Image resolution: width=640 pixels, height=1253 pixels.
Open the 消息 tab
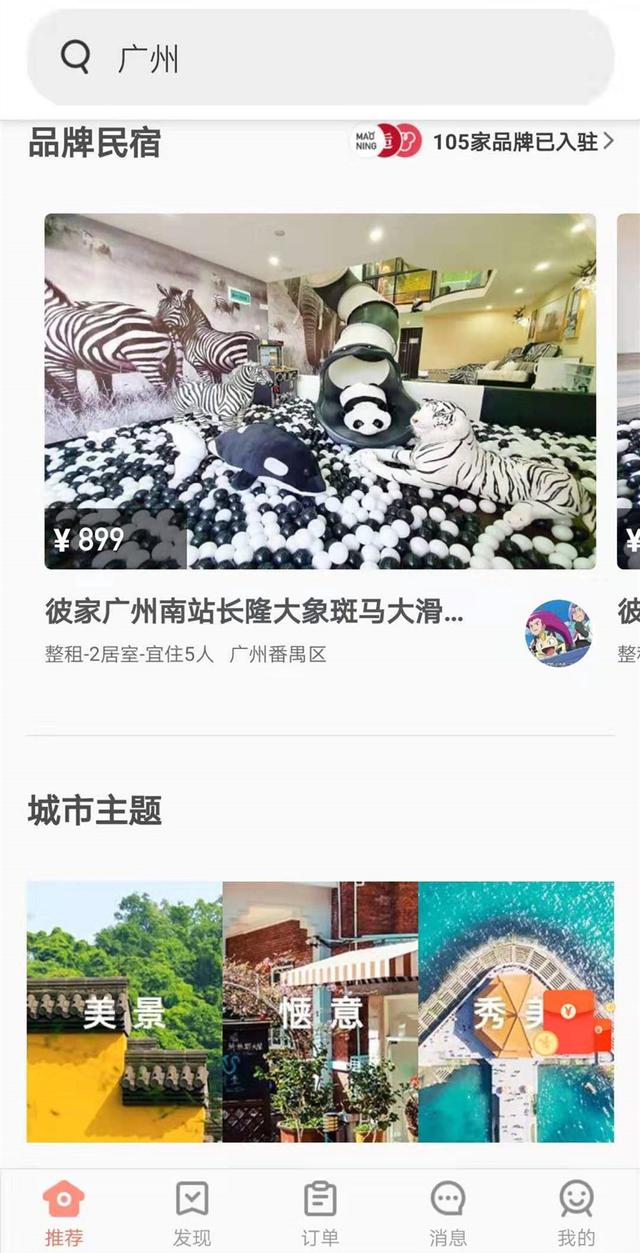click(448, 1212)
